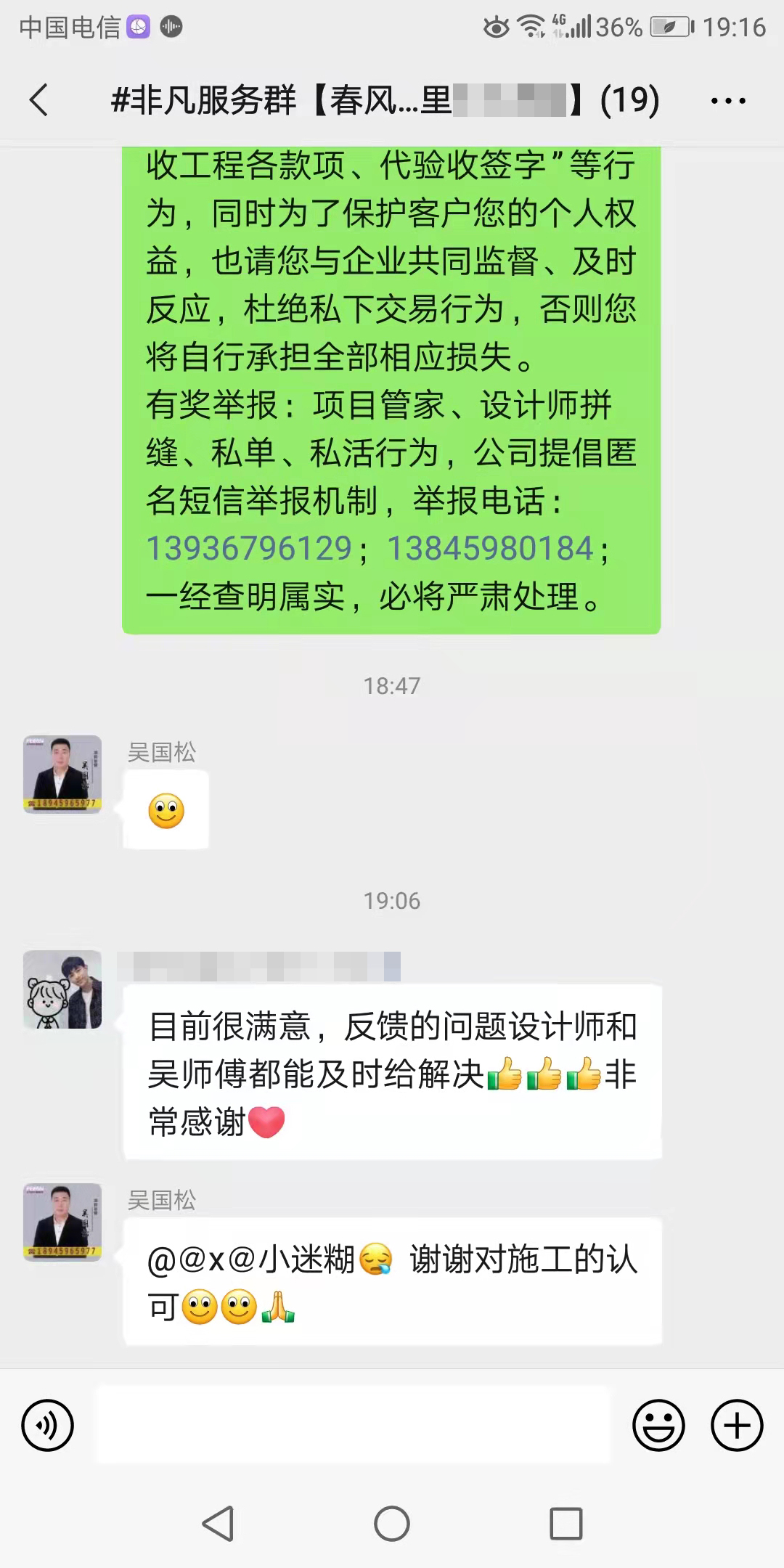784x1568 pixels.
Task: View profile of the satisfied customer's avatar
Action: pyautogui.click(x=62, y=989)
